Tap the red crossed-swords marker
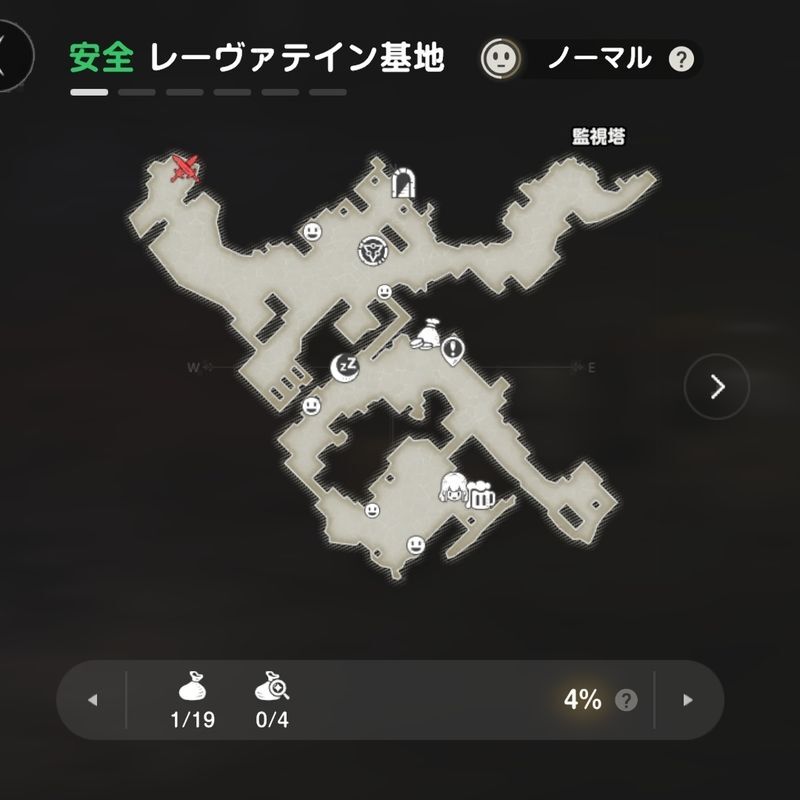The width and height of the screenshot is (800, 800). [x=185, y=168]
